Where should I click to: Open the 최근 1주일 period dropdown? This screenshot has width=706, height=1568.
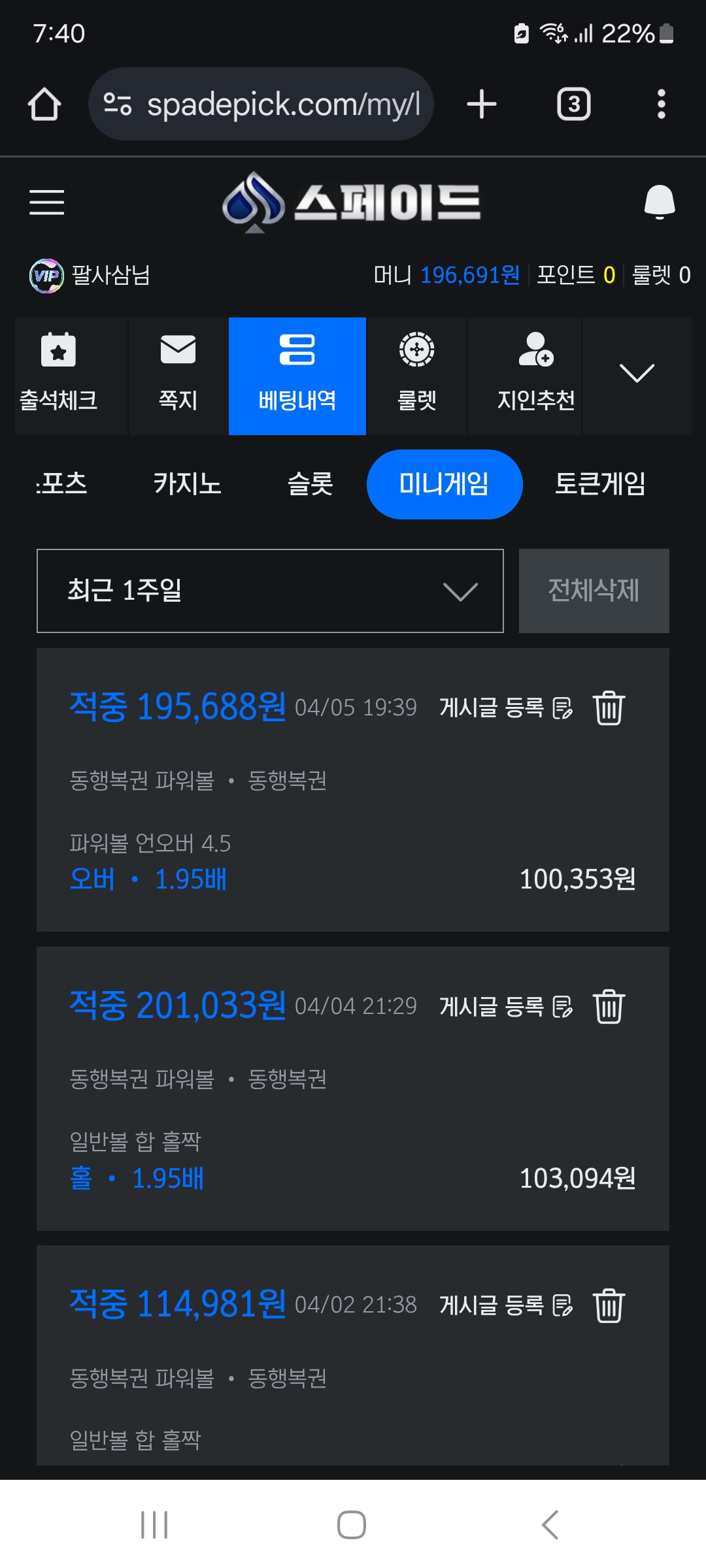(270, 591)
